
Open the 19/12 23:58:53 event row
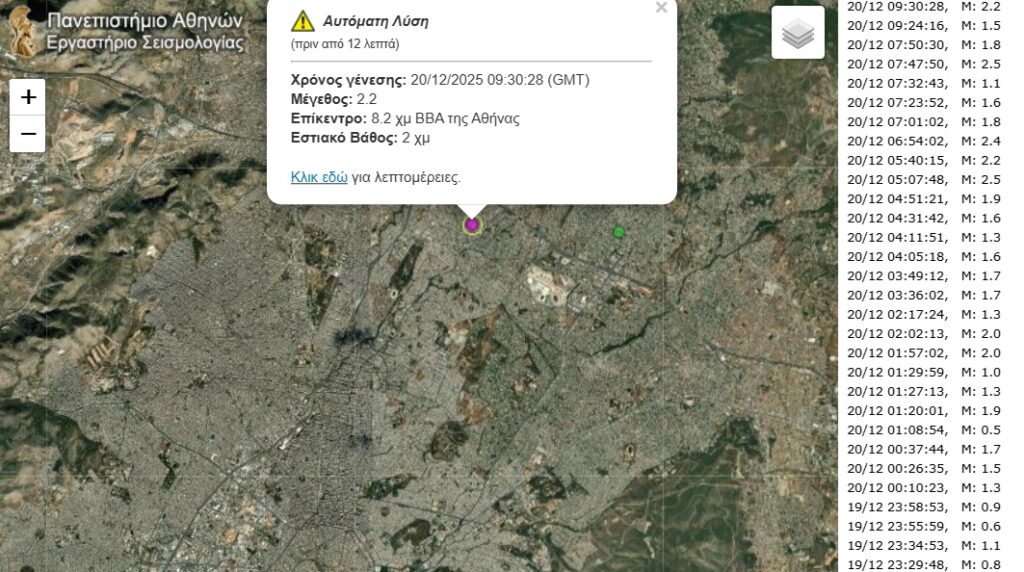tap(927, 506)
